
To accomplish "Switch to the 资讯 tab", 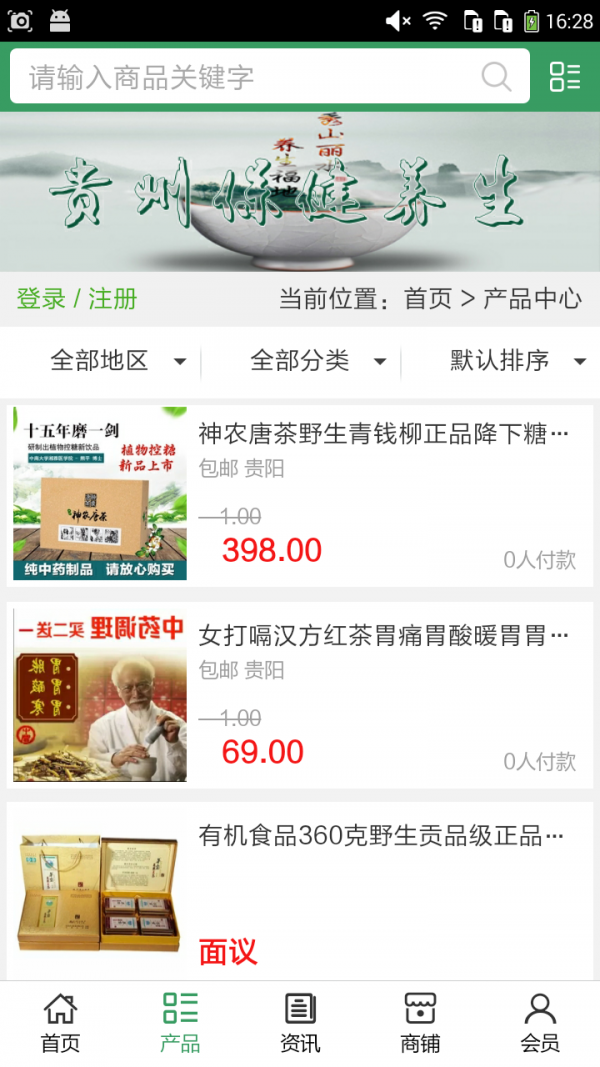I will (300, 1022).
